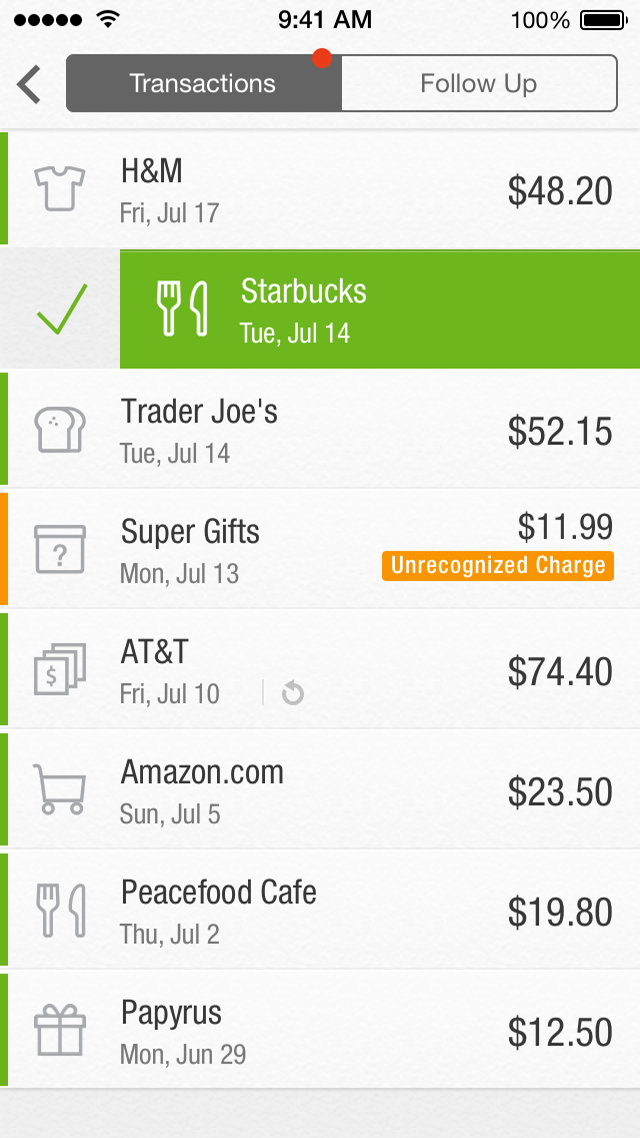Open the H&M transaction
The image size is (640, 1138).
[x=320, y=189]
